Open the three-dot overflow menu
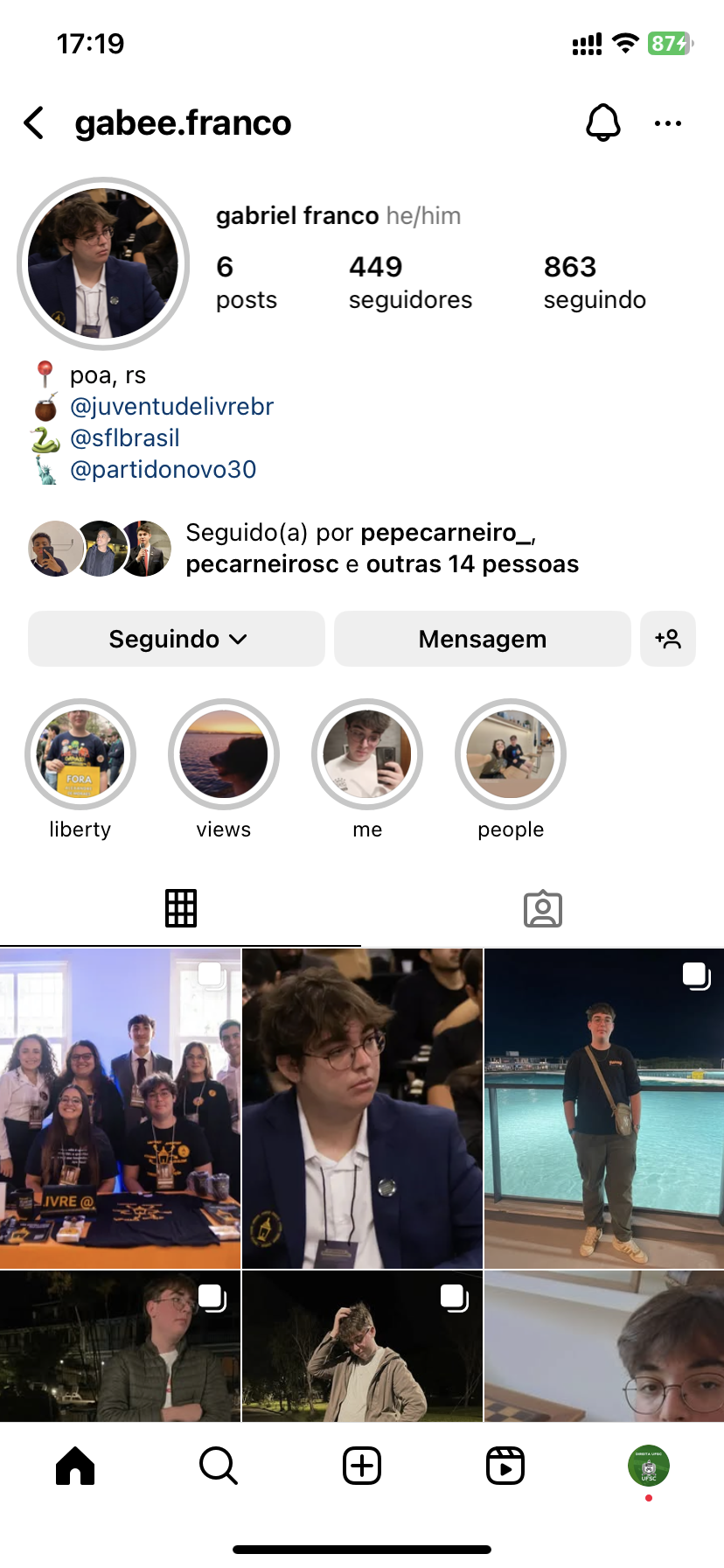This screenshot has height=1568, width=724. click(667, 123)
